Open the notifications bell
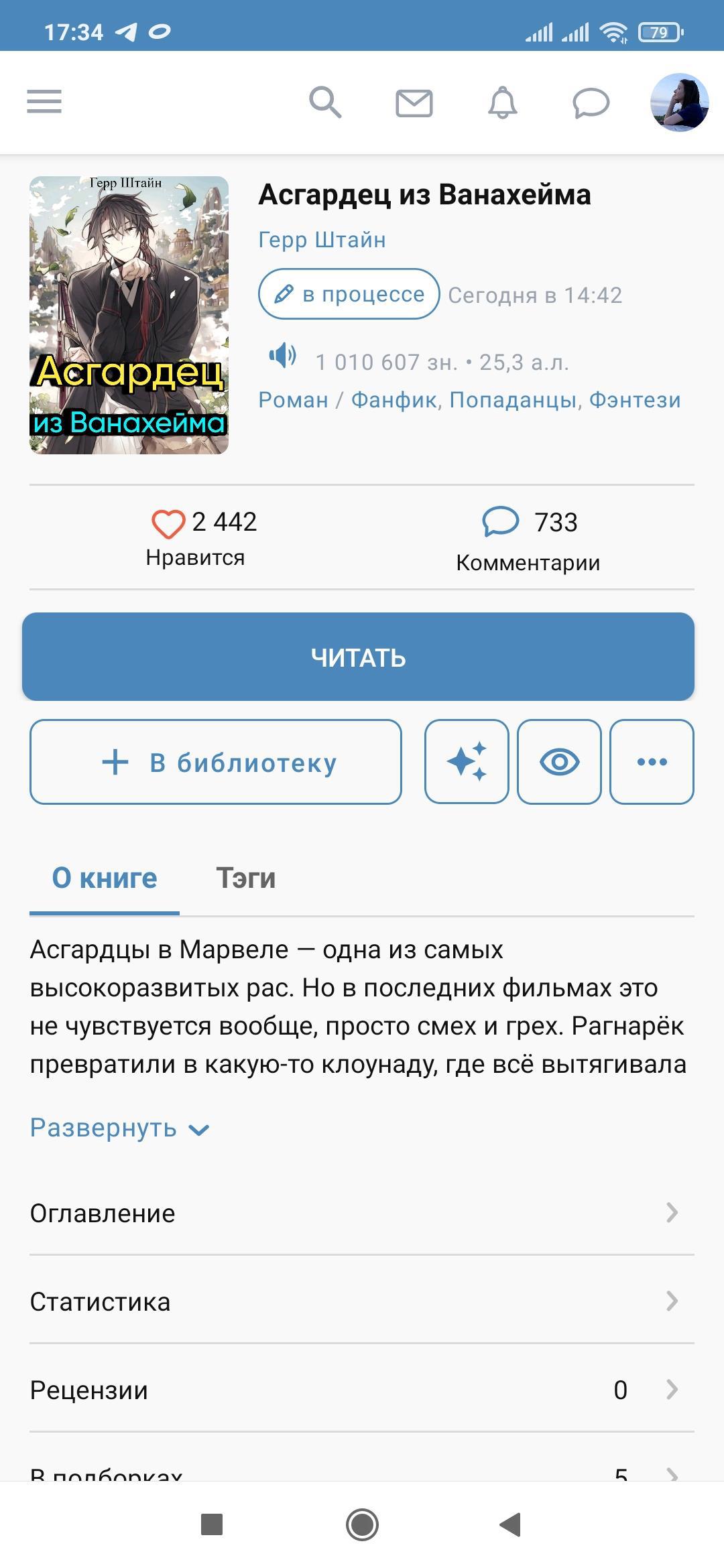The width and height of the screenshot is (724, 1568). click(502, 103)
